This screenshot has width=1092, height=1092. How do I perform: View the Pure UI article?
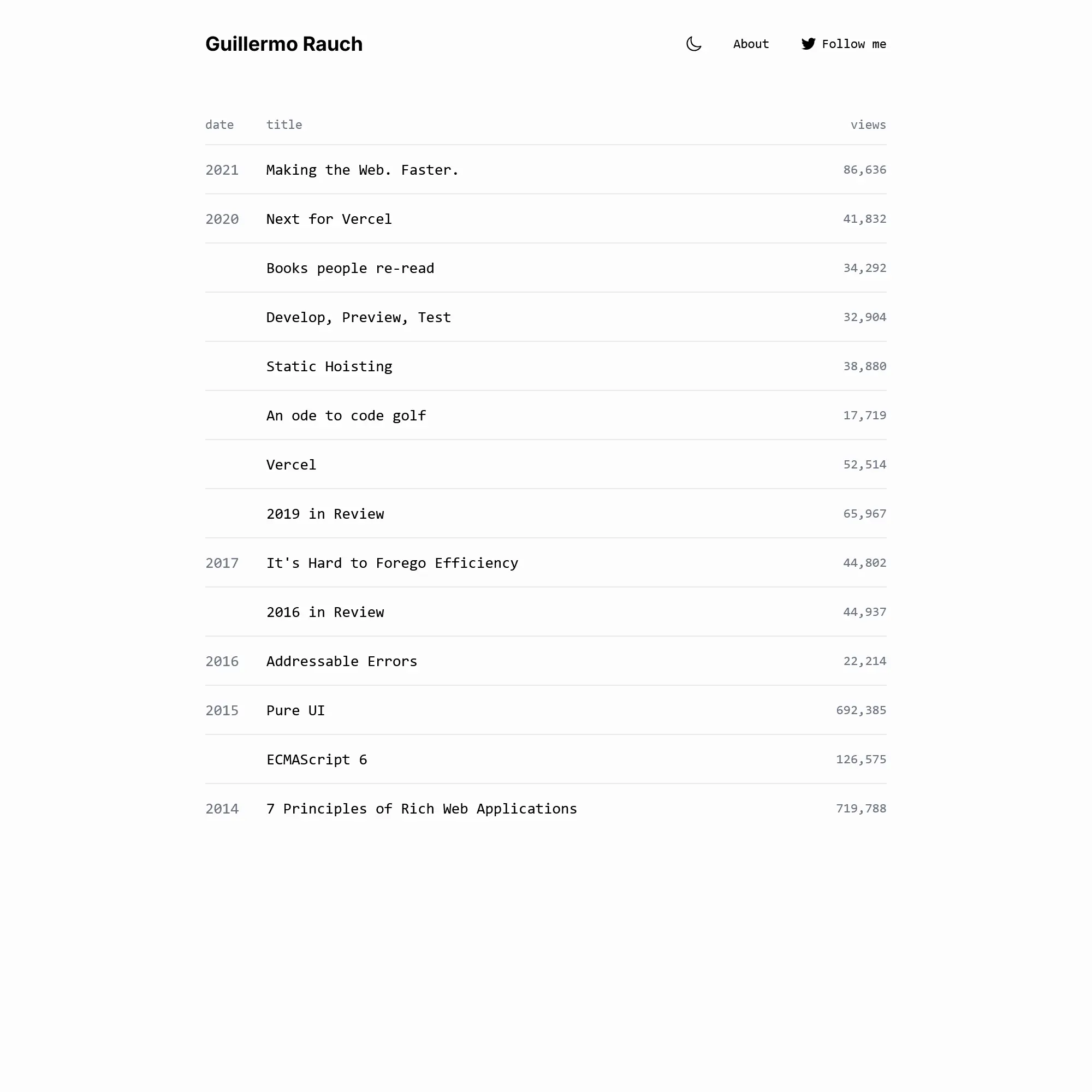tap(295, 711)
